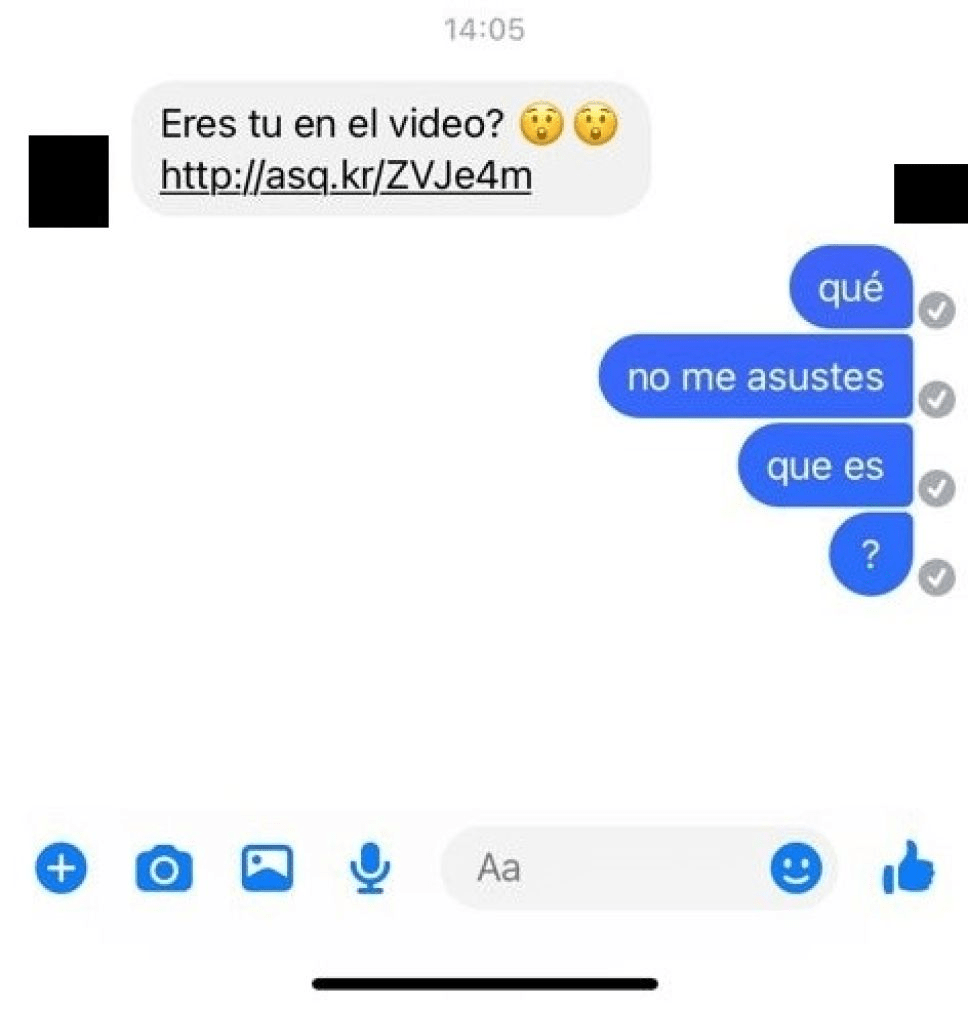This screenshot has height=1009, width=968.
Task: Launch the camera from the chat bar
Action: (164, 868)
